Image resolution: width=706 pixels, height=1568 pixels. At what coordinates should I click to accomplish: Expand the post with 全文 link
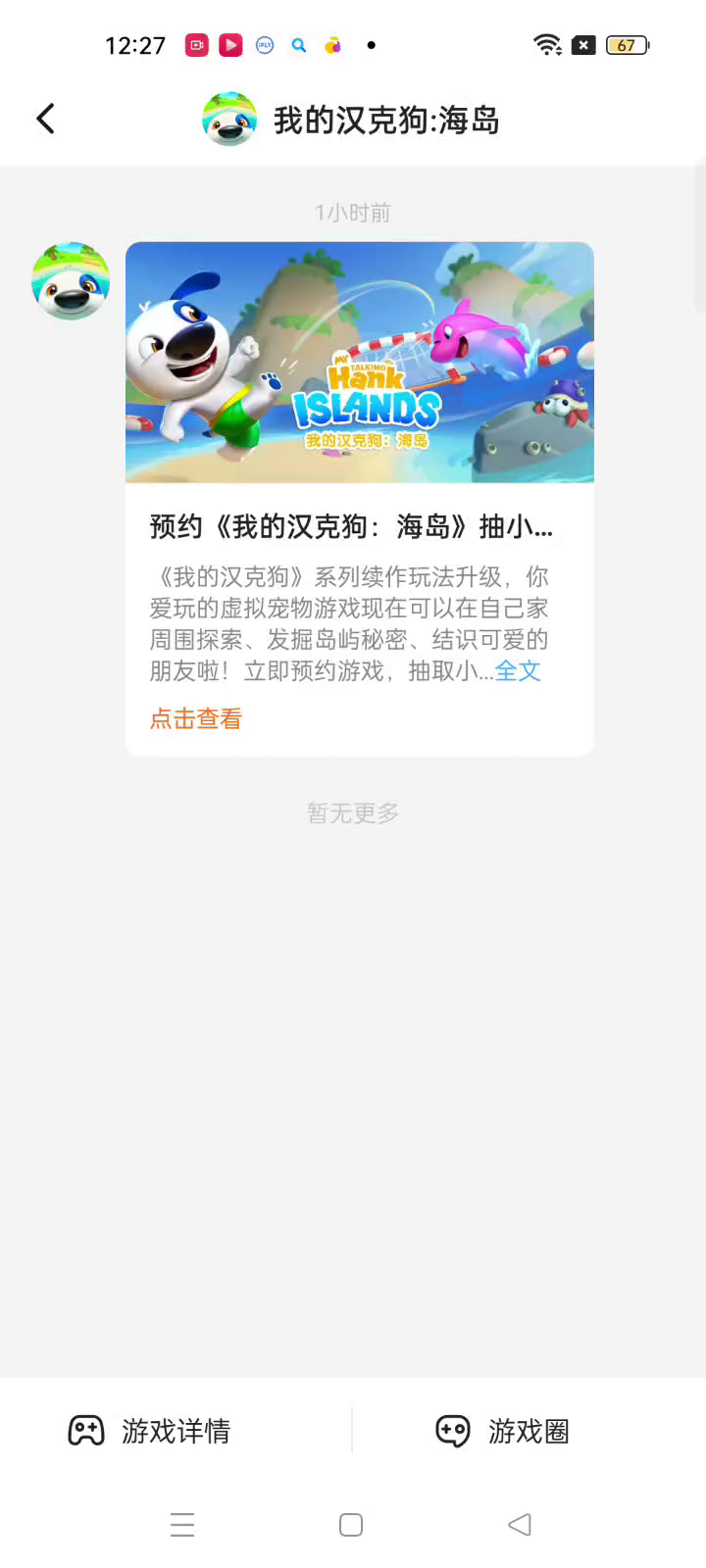pos(518,671)
